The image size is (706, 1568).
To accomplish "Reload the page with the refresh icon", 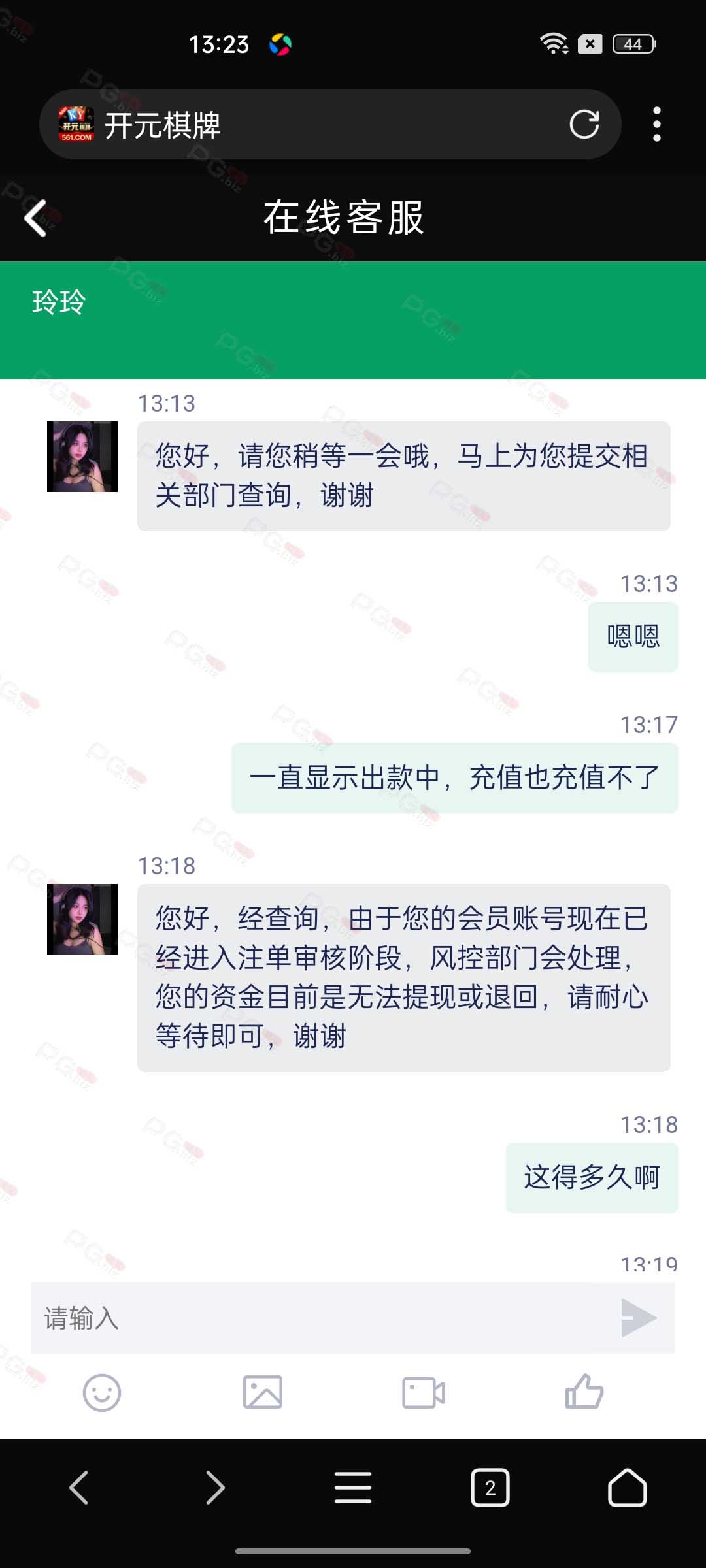I will (x=584, y=124).
